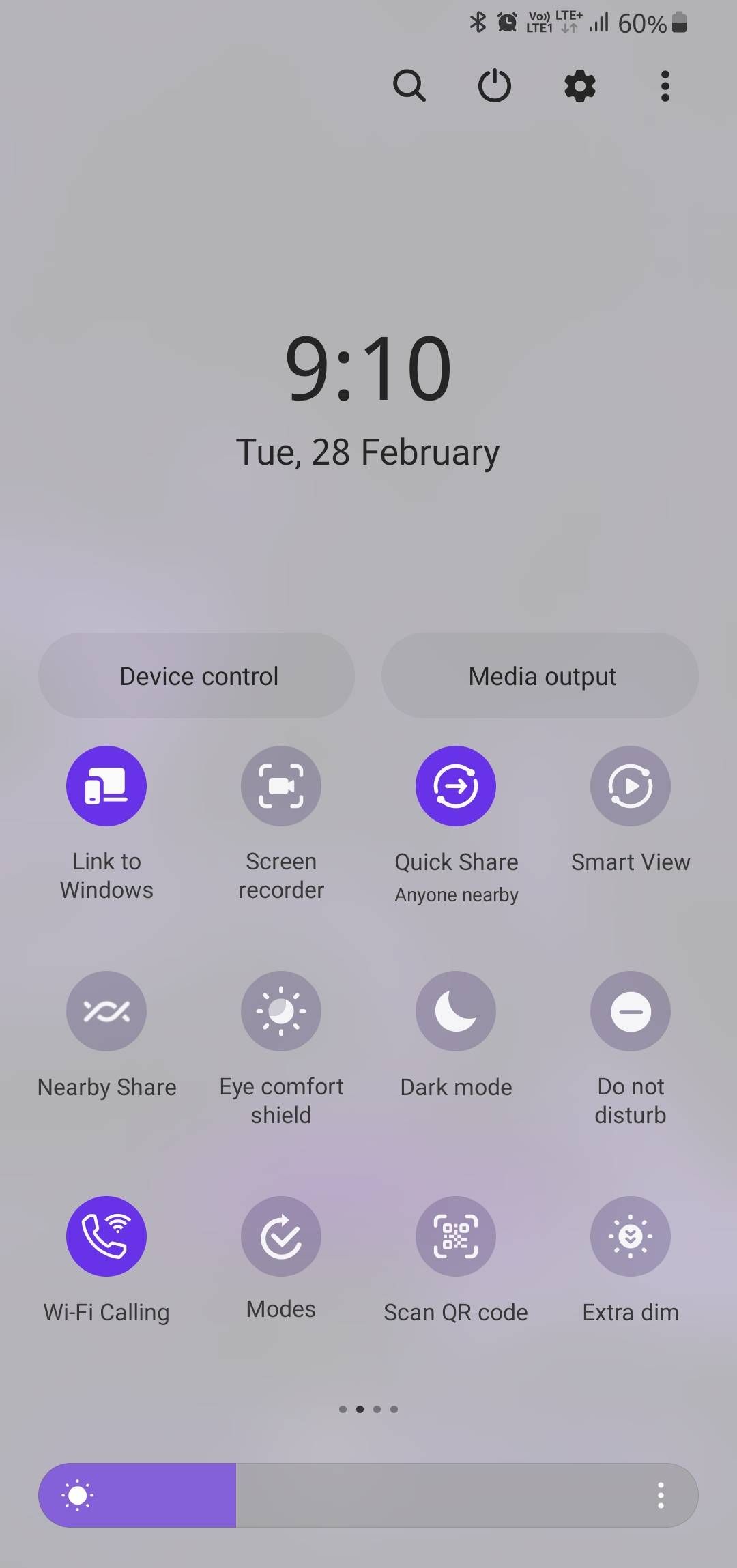
Task: Tap the Link to Windows icon
Action: coord(106,785)
